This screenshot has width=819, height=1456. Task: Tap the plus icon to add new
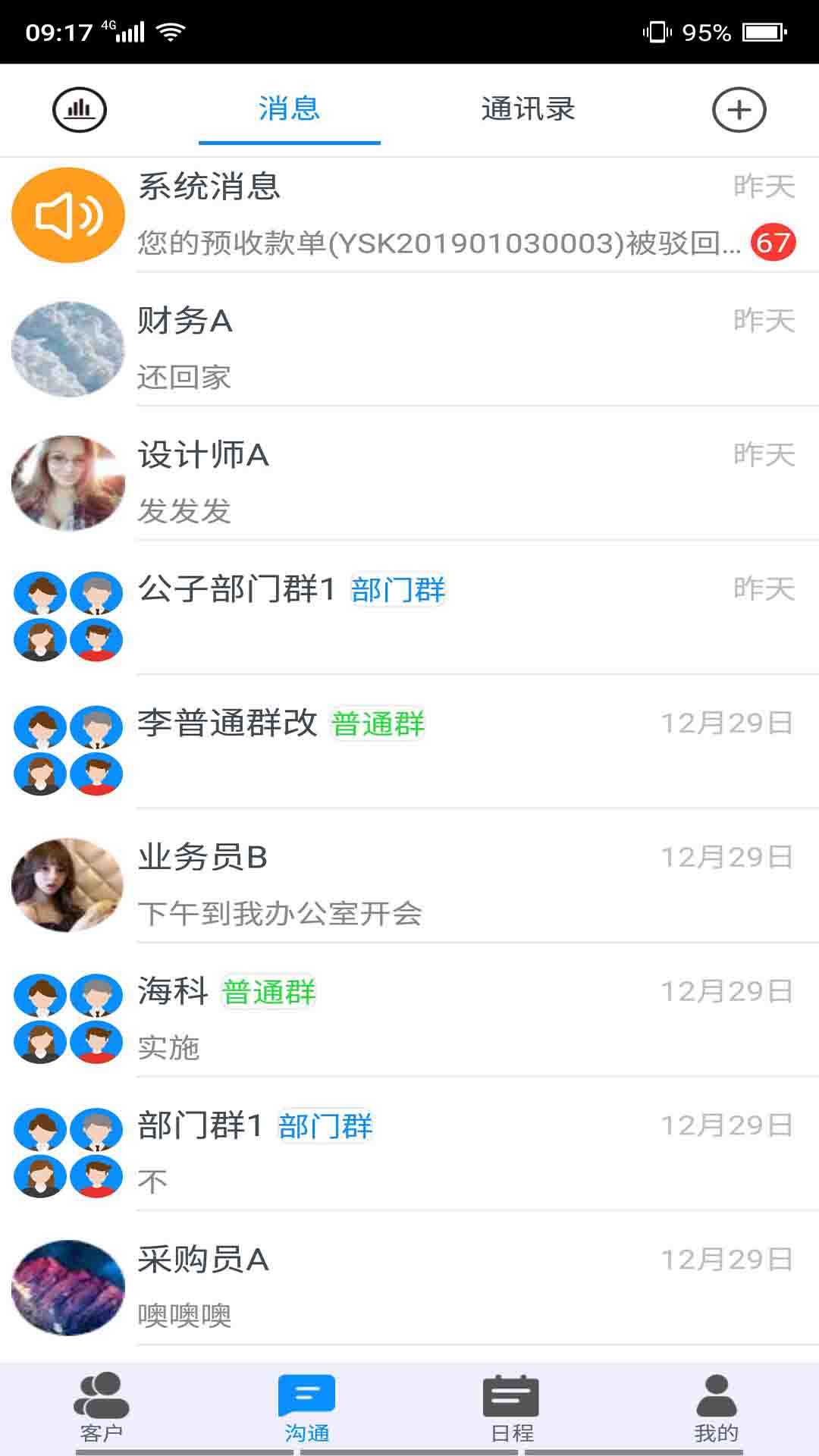point(739,110)
